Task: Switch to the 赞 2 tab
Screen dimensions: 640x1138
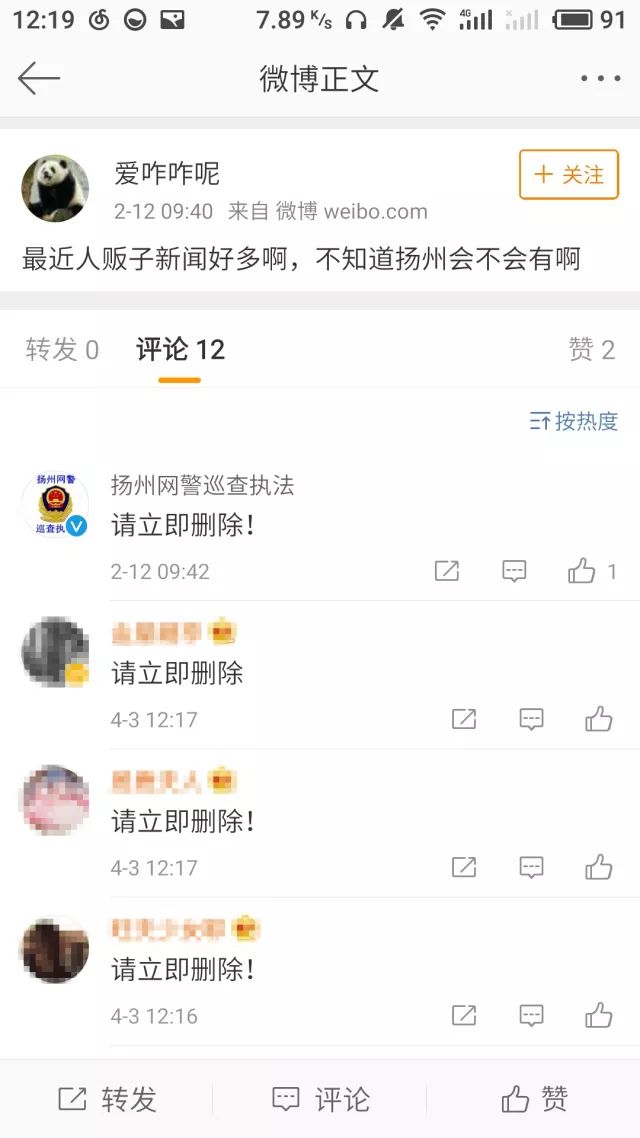Action: 591,349
